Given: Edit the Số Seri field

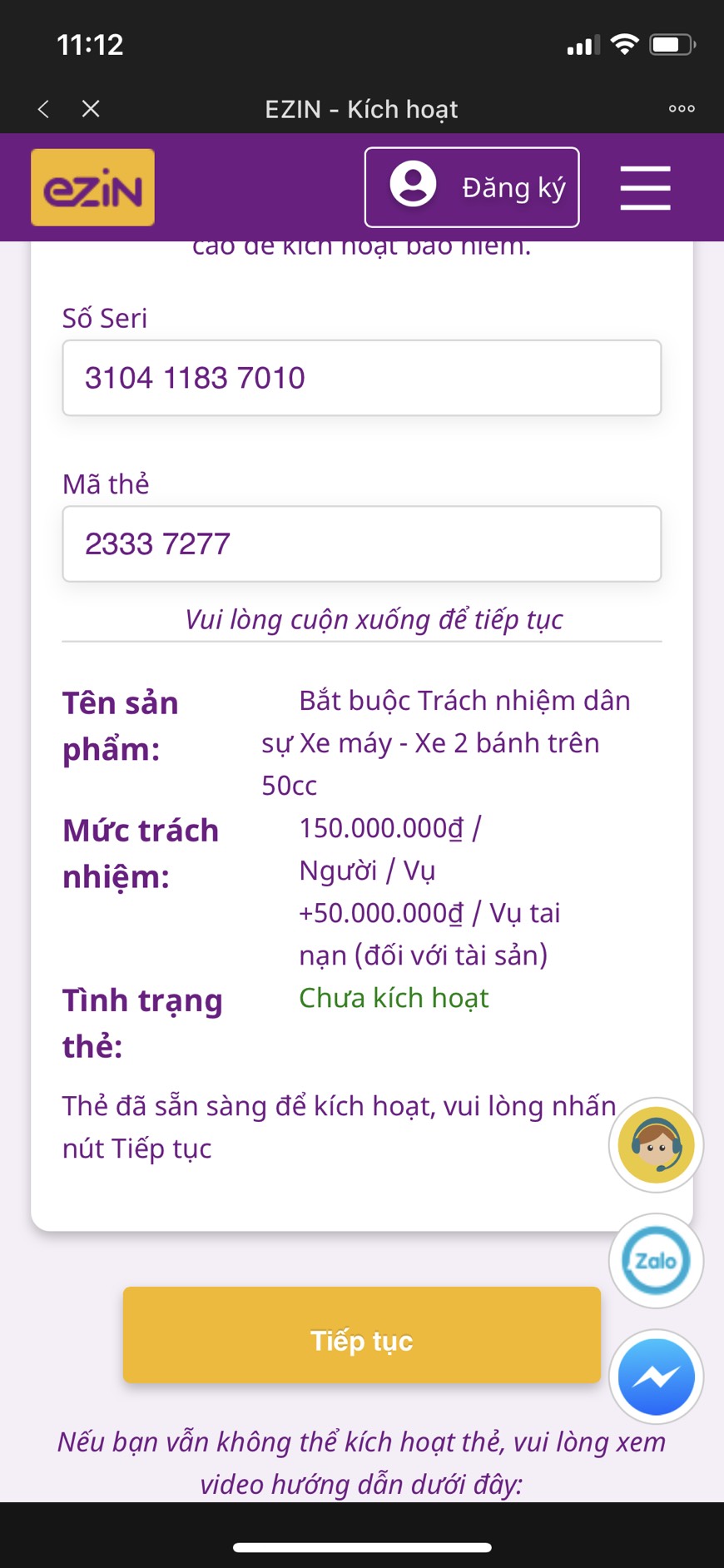Looking at the screenshot, I should tap(362, 378).
